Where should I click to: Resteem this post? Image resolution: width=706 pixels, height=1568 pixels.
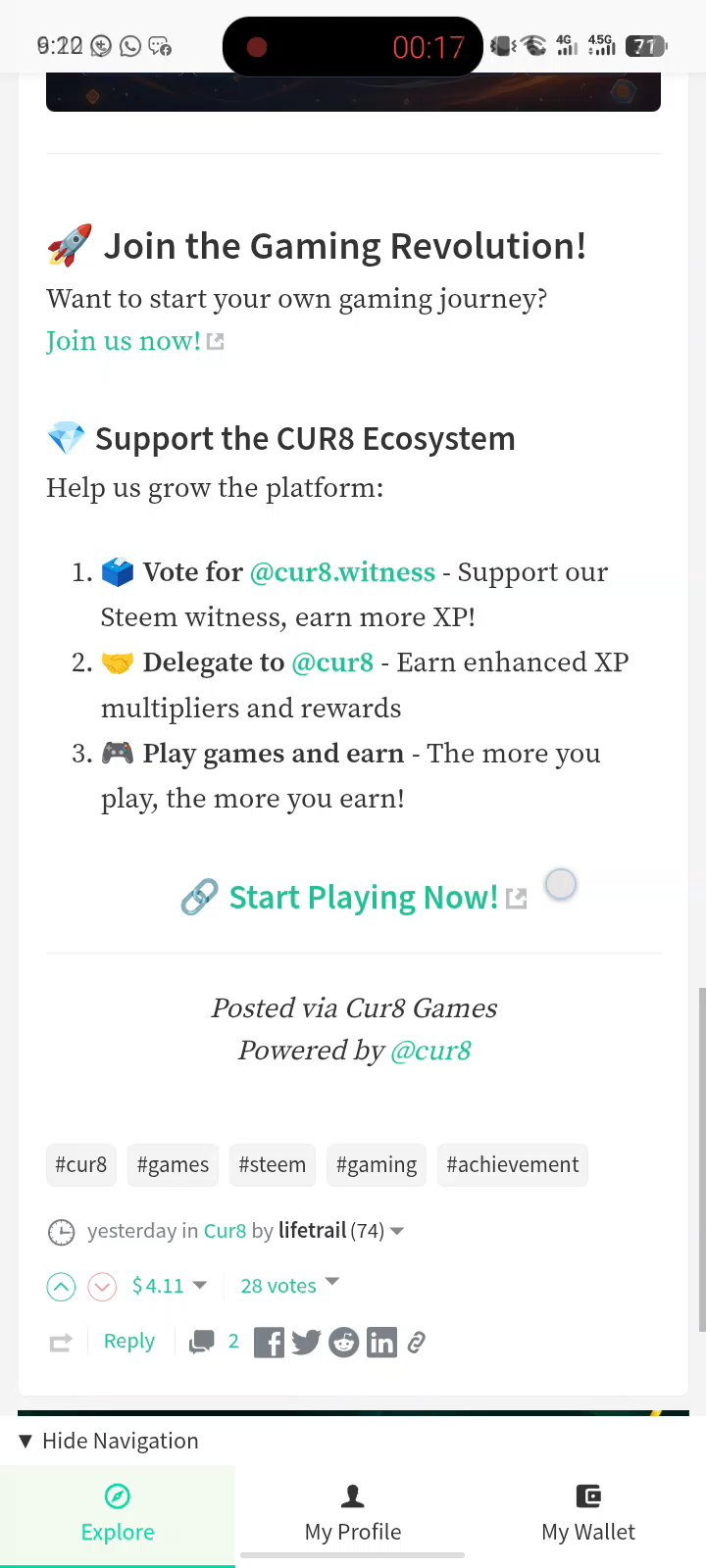click(x=61, y=1343)
